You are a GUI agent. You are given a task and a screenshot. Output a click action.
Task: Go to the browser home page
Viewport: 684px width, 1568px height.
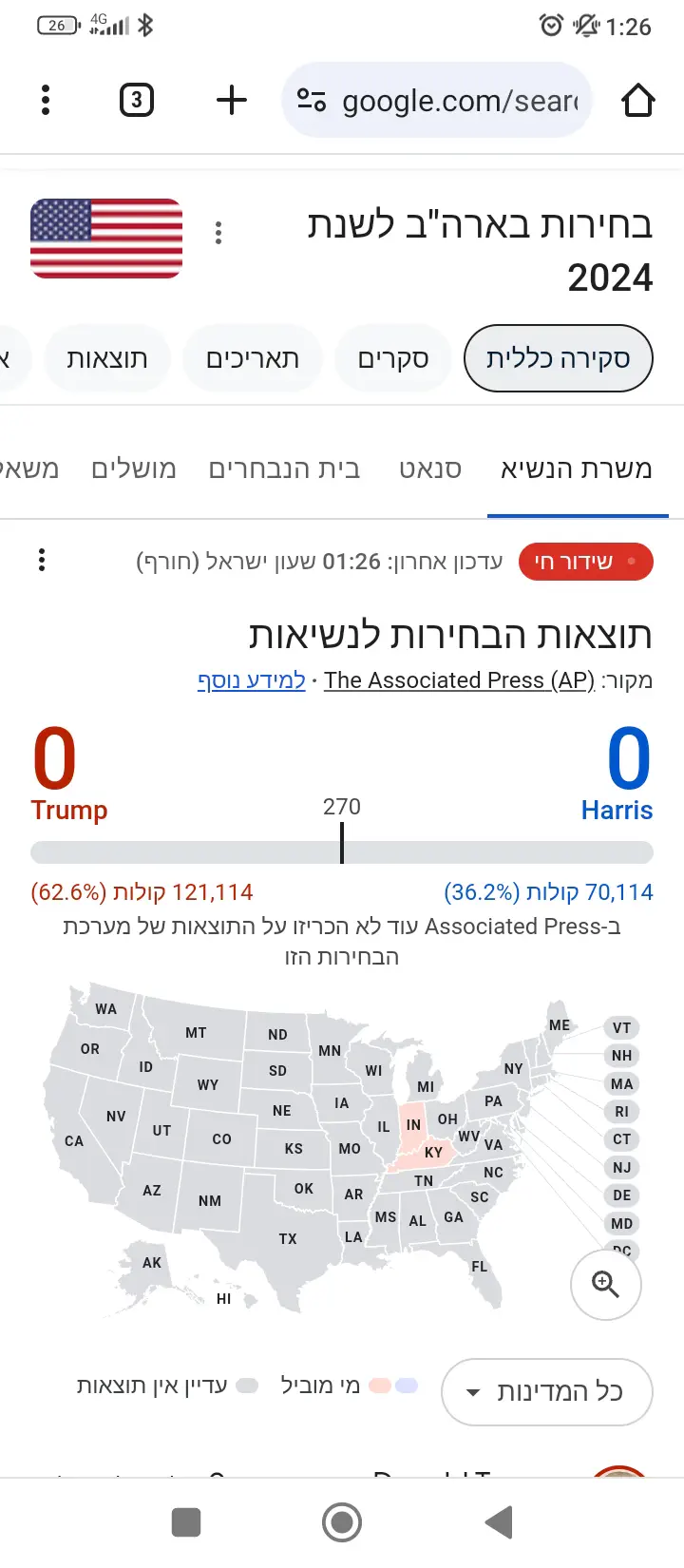638,100
